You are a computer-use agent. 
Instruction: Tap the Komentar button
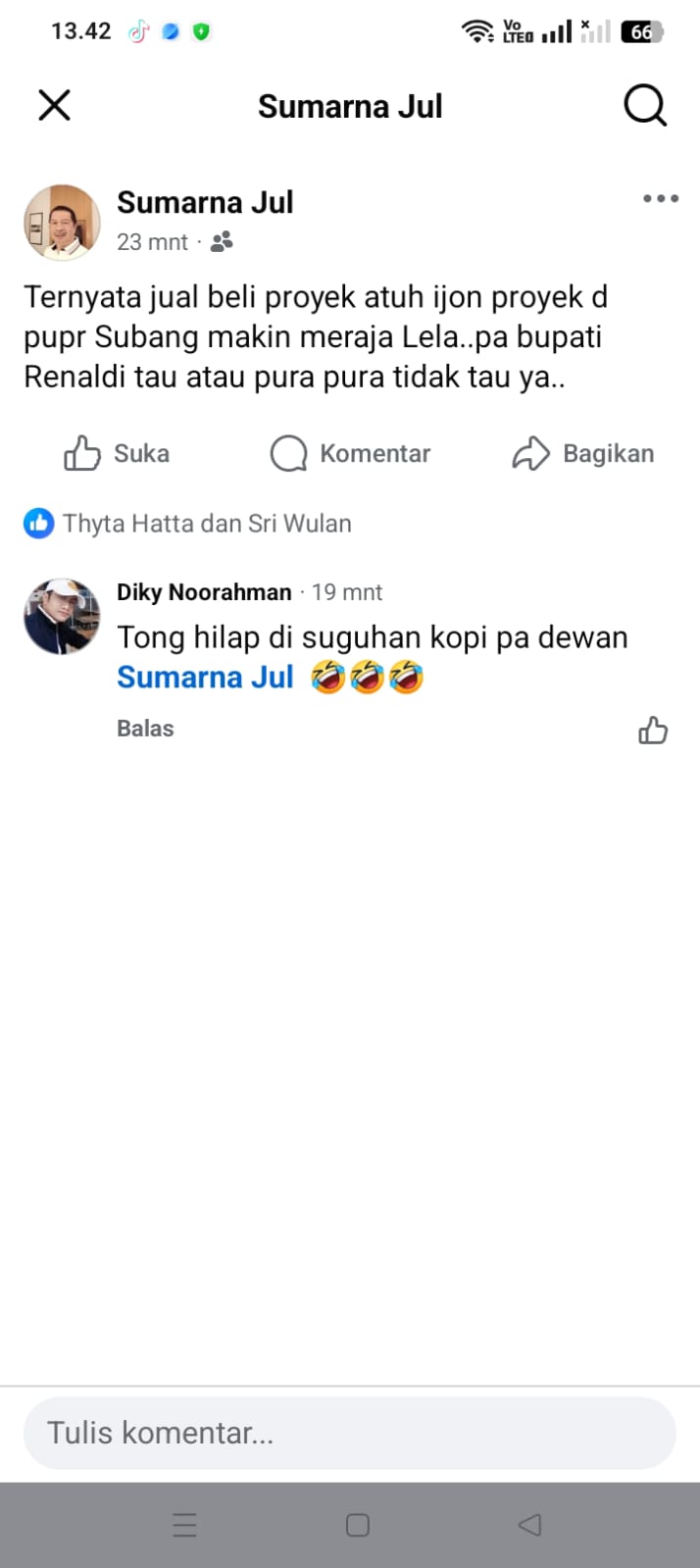[350, 454]
